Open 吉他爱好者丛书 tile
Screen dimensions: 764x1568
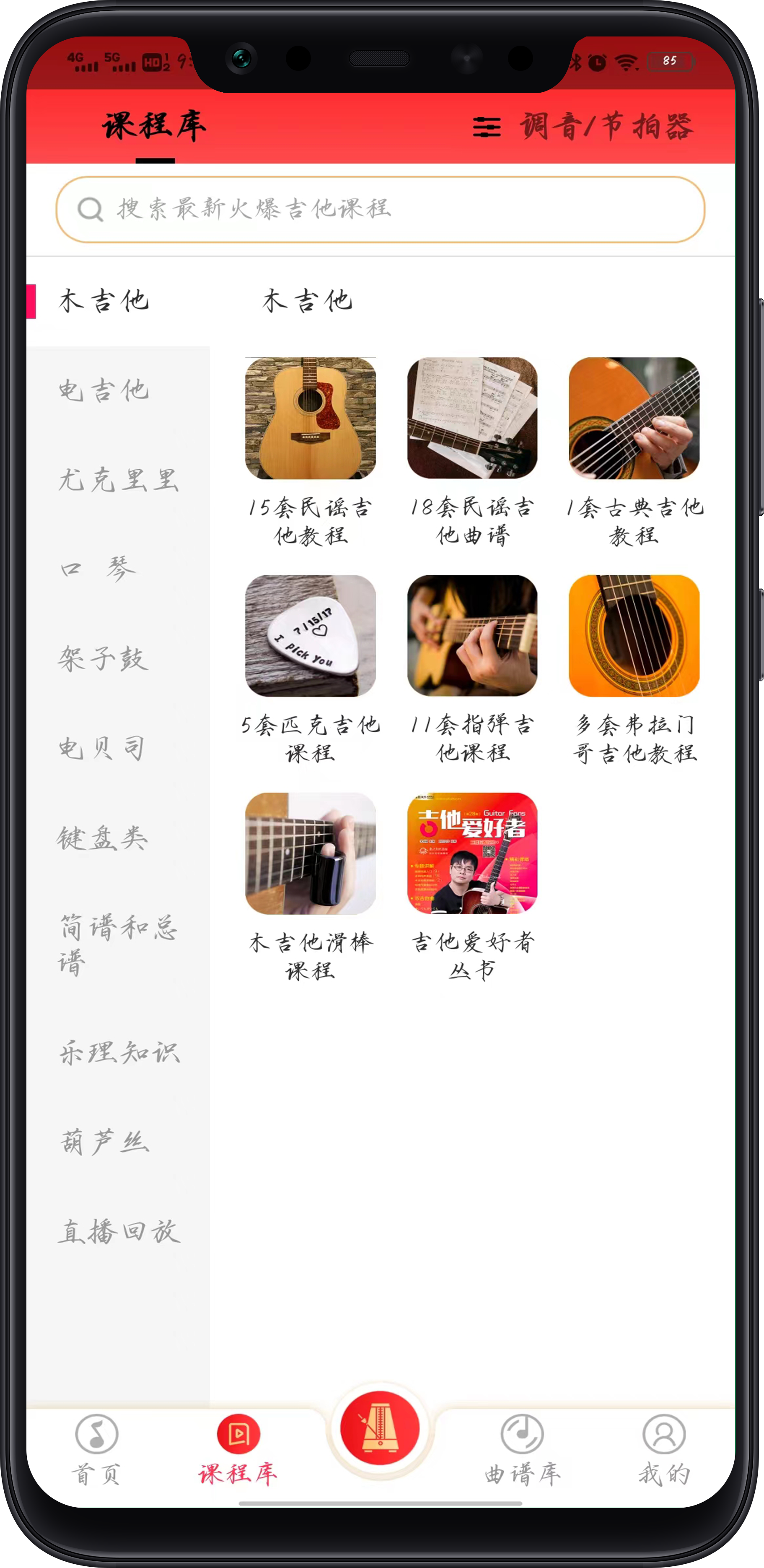tap(472, 886)
